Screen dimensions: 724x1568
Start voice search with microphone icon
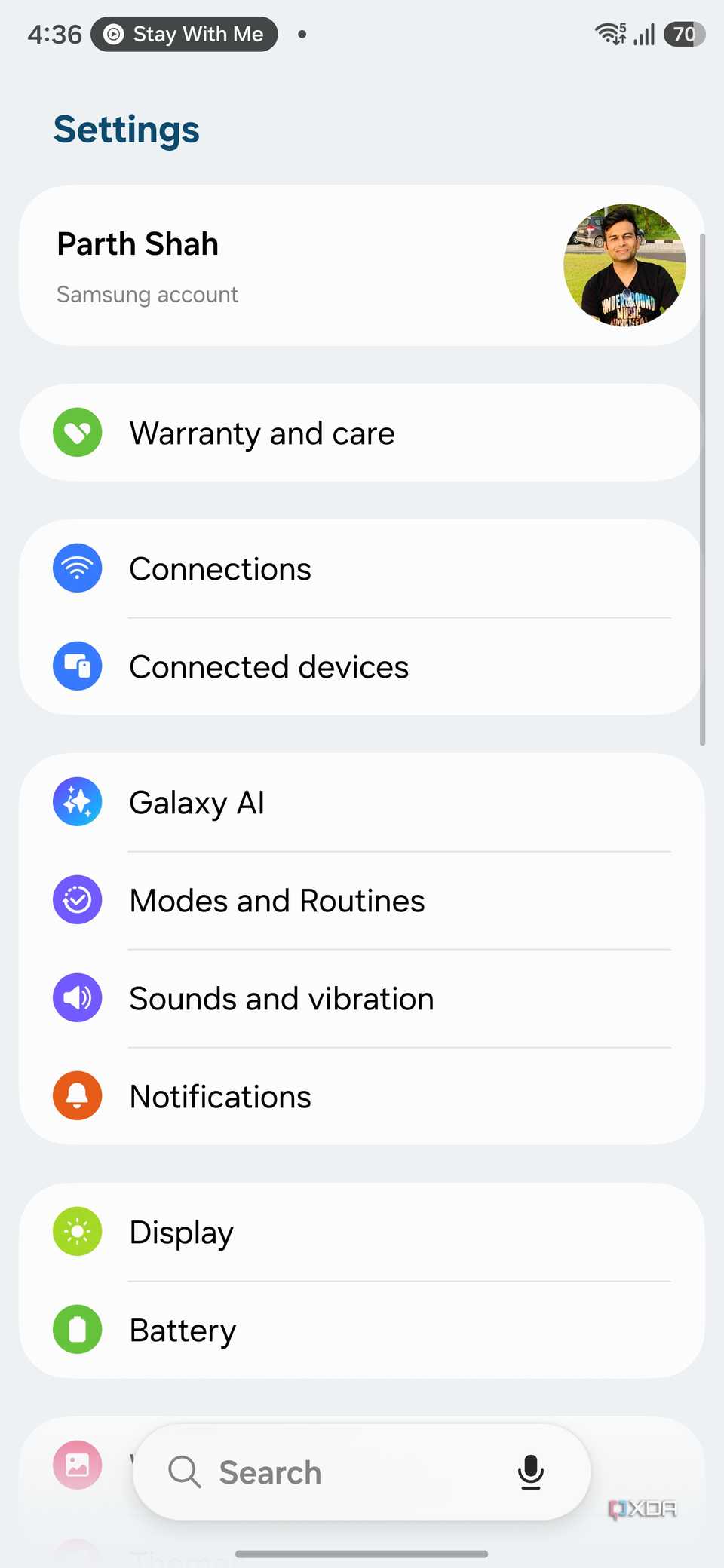pyautogui.click(x=531, y=1472)
